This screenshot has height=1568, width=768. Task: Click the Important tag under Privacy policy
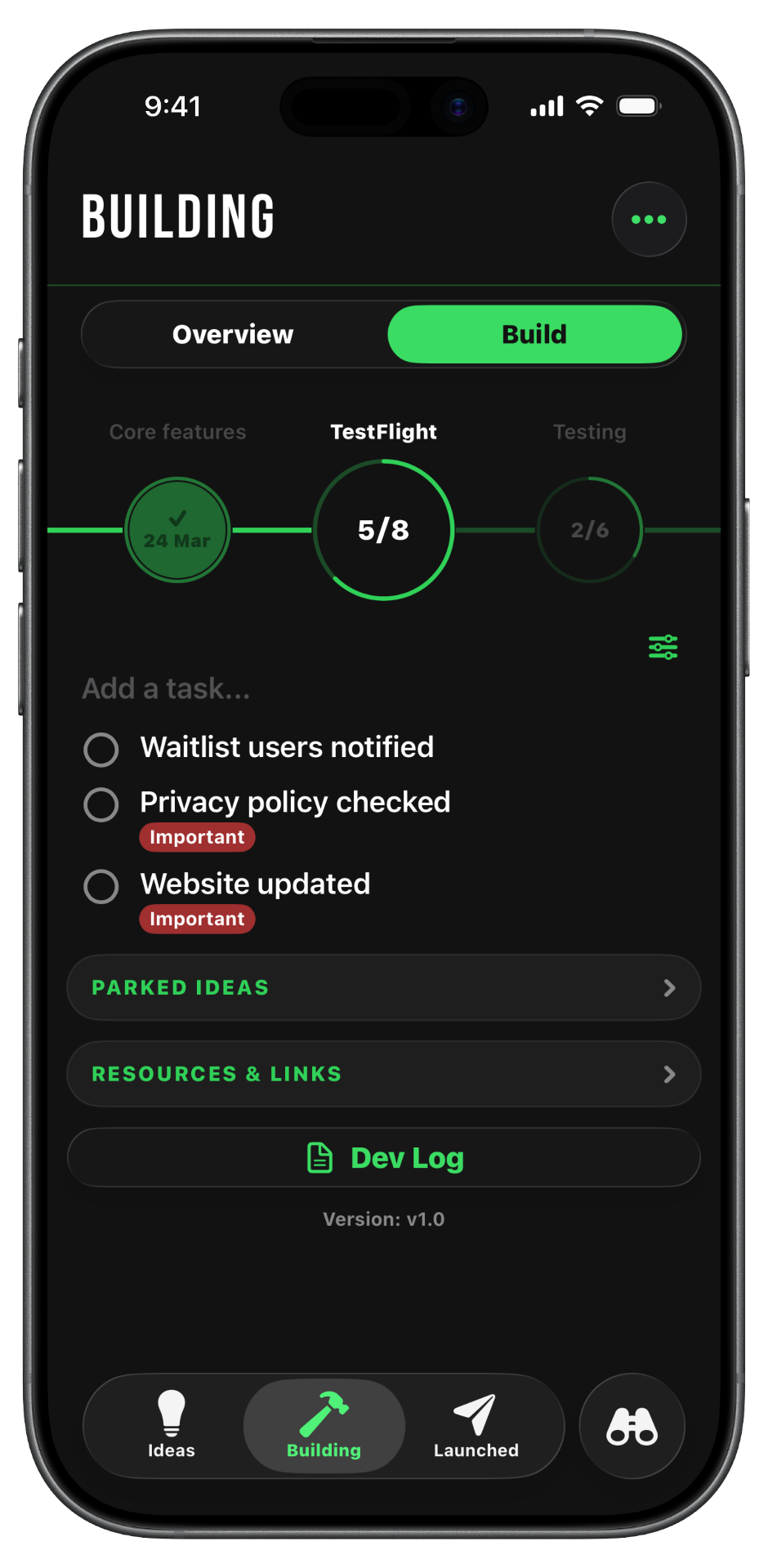point(197,837)
